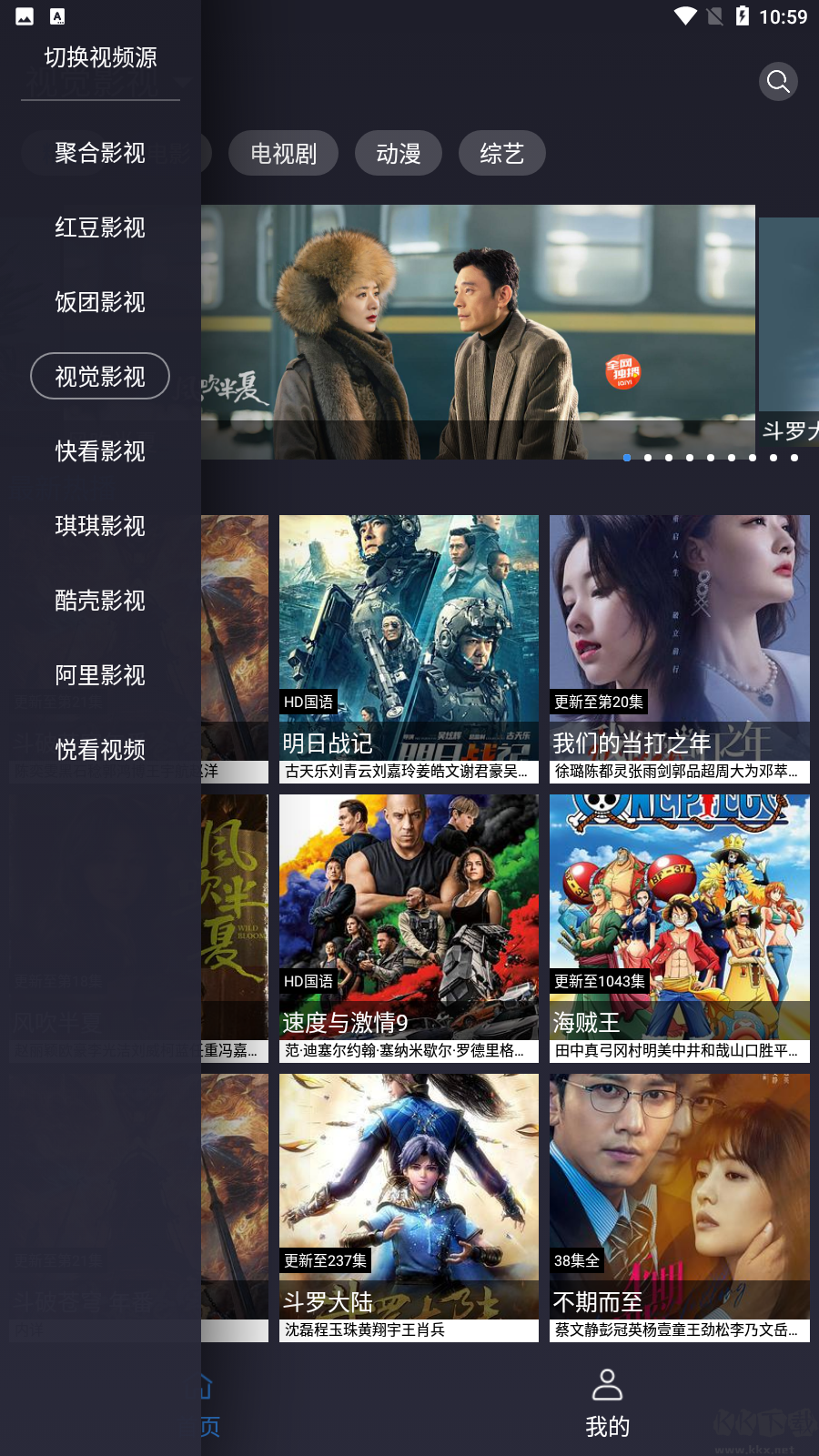Choose 阿里影视 source
The width and height of the screenshot is (819, 1456).
click(x=100, y=675)
